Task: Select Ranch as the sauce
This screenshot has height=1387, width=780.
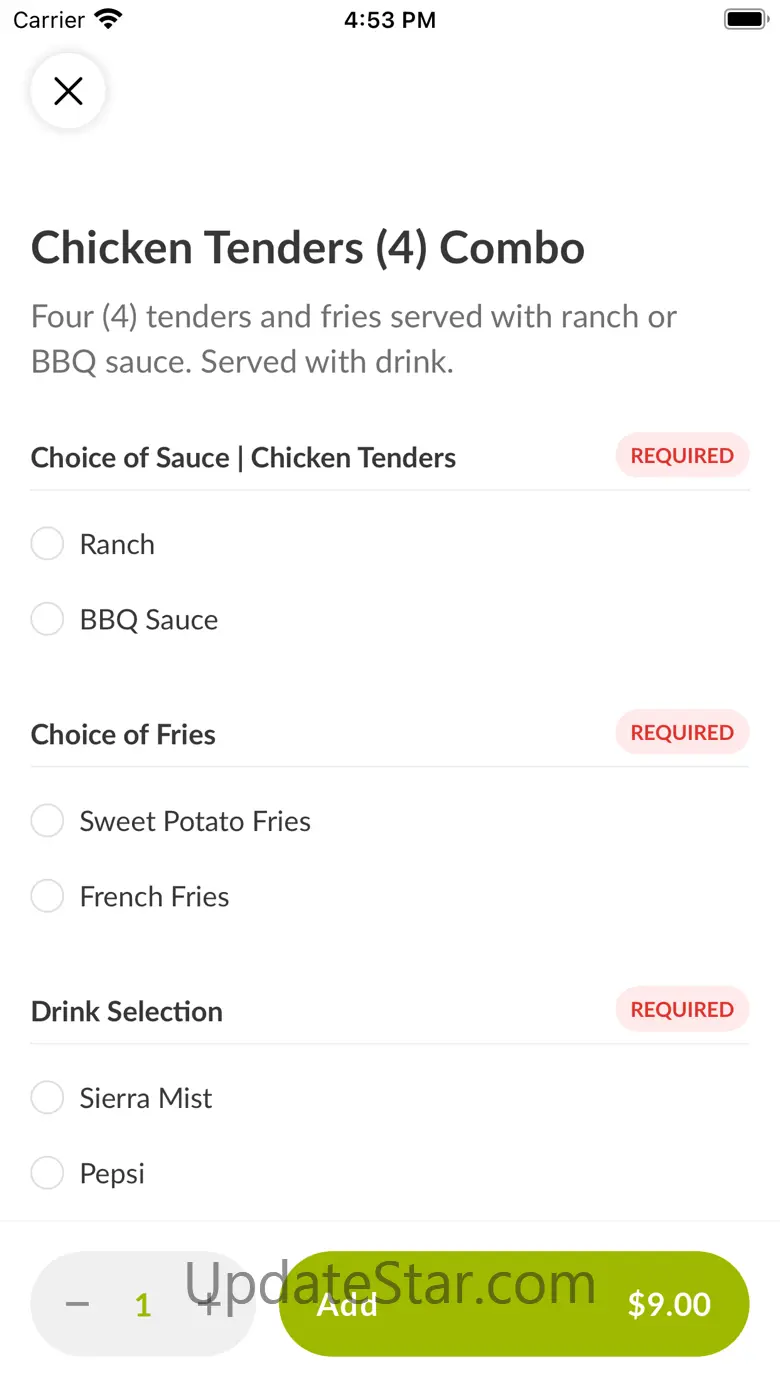Action: click(x=47, y=544)
